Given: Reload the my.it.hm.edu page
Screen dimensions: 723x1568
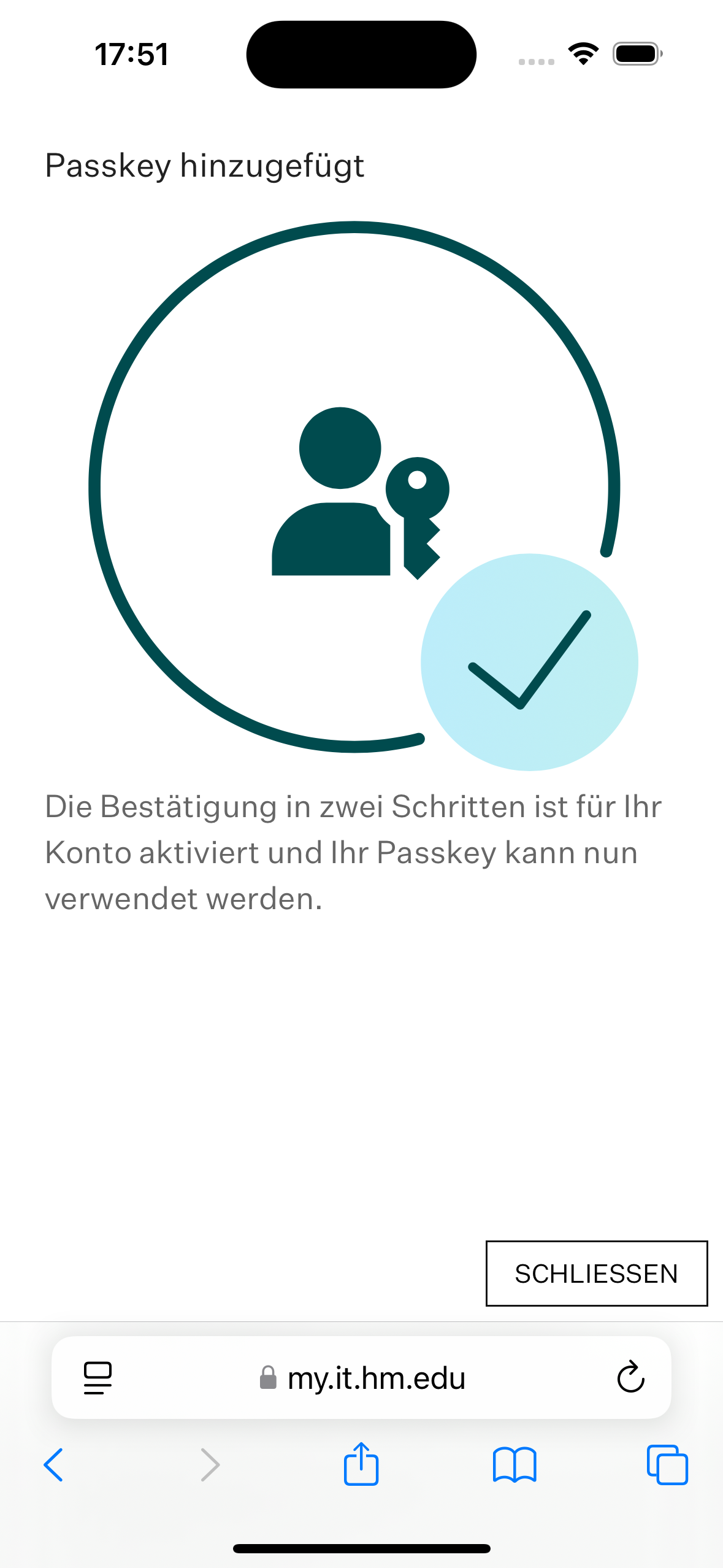Looking at the screenshot, I should click(630, 1378).
